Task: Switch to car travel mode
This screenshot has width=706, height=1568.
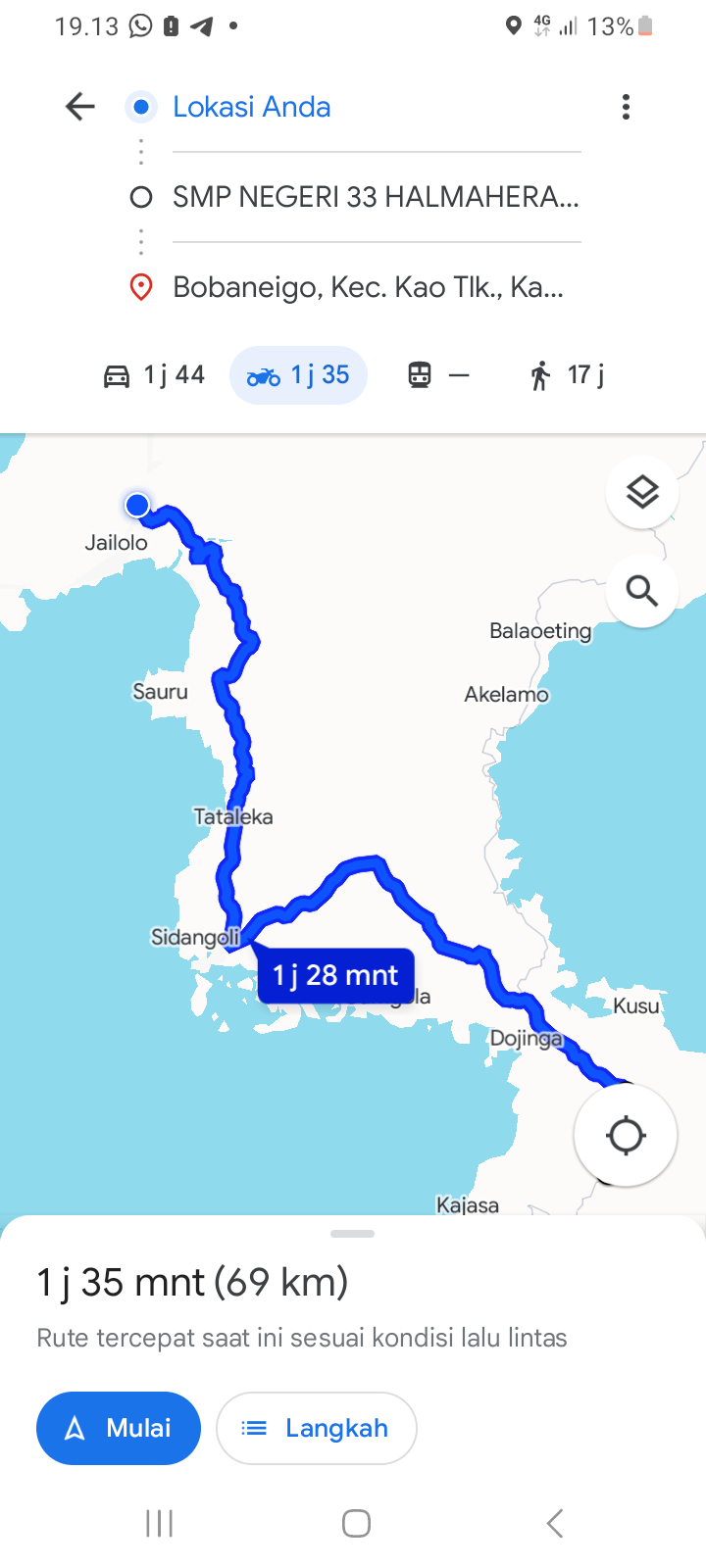Action: point(154,375)
